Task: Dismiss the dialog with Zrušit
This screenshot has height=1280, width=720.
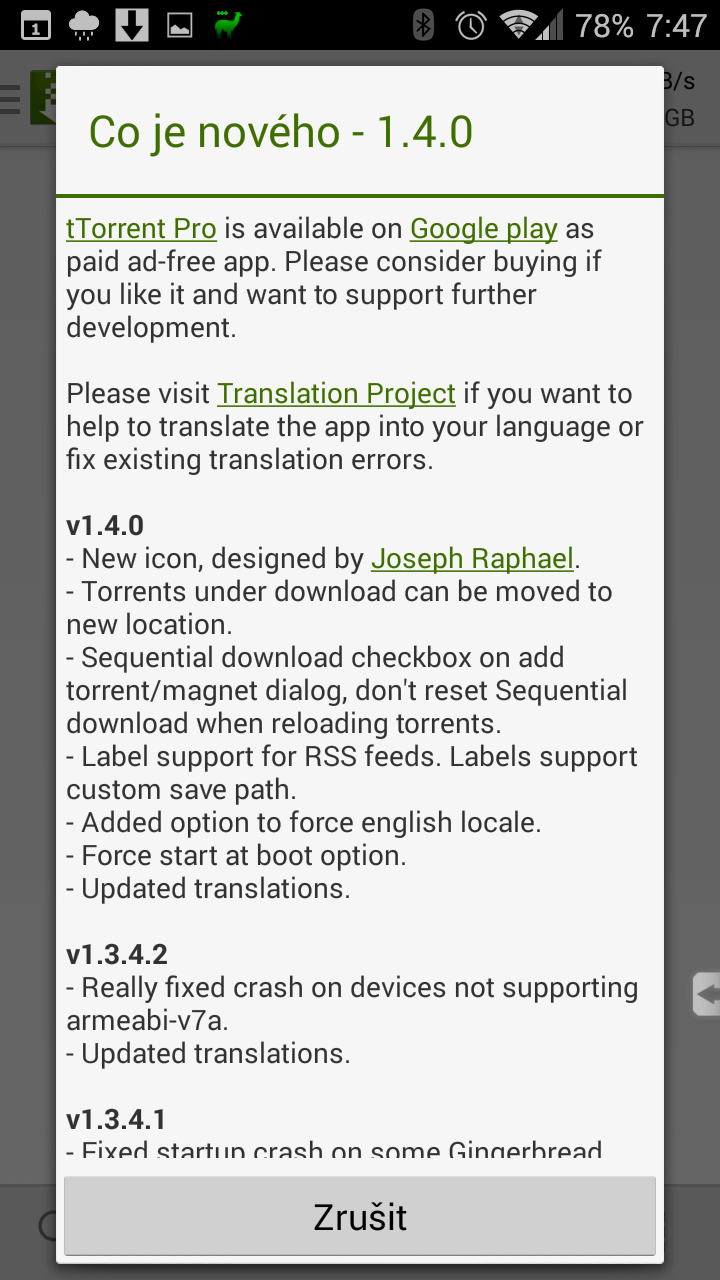Action: click(360, 1217)
